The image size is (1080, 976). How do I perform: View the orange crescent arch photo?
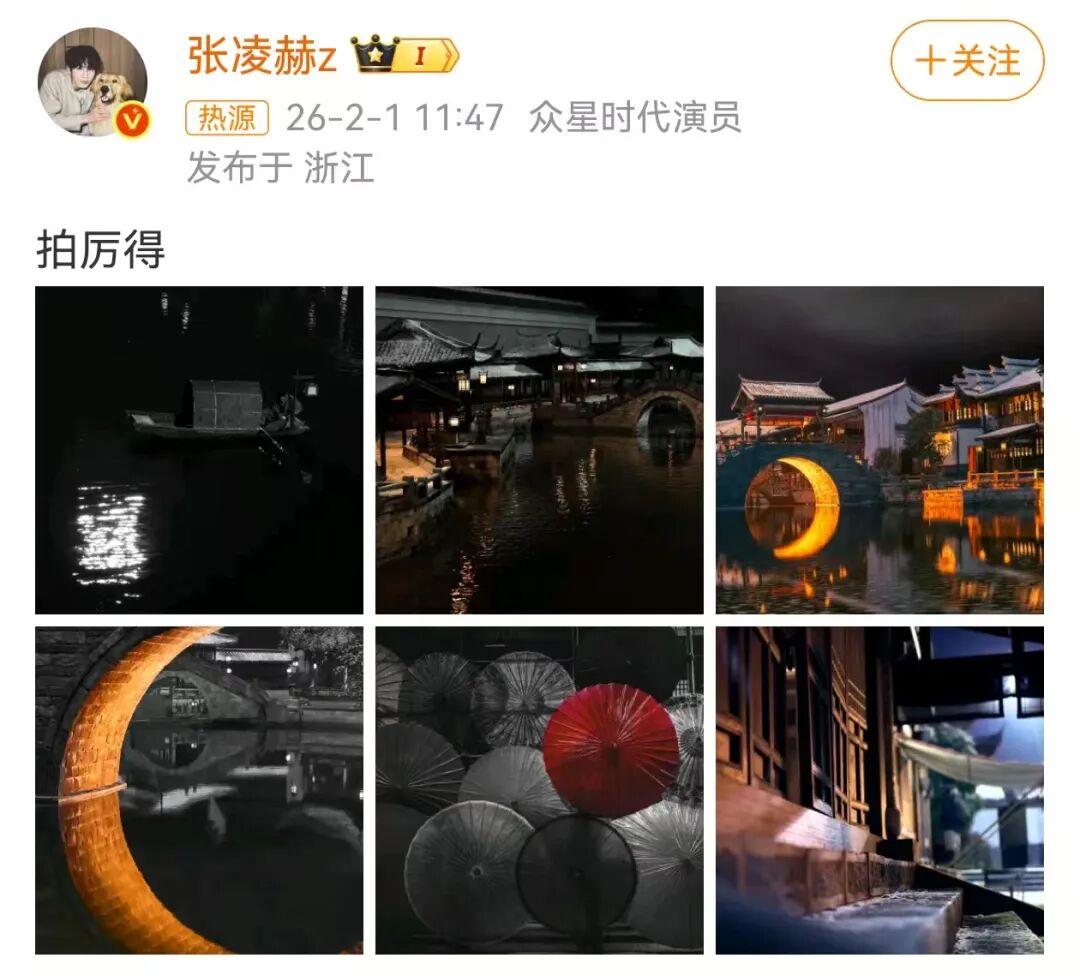click(x=199, y=790)
